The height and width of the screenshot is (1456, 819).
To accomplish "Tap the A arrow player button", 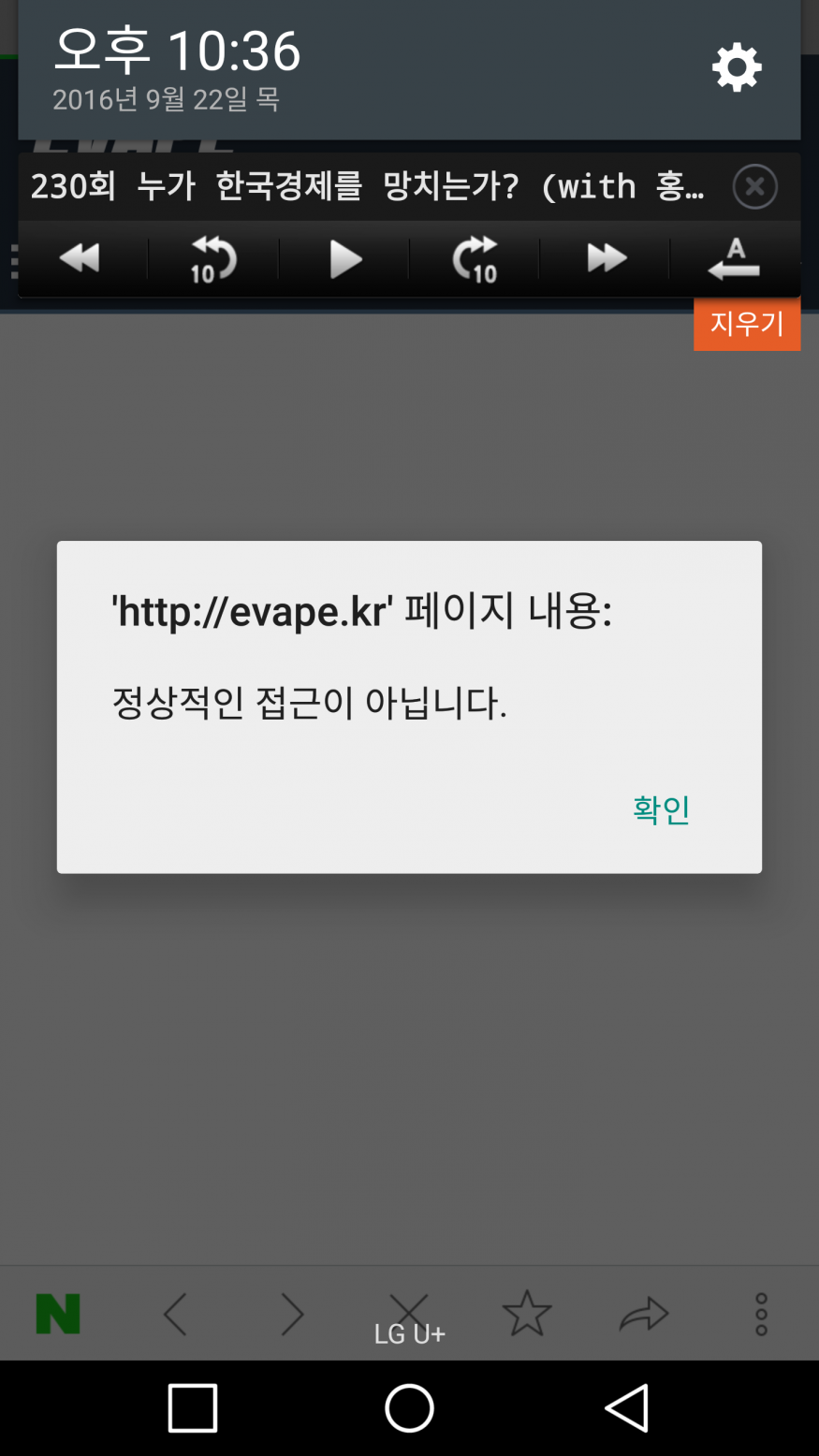I will click(734, 259).
